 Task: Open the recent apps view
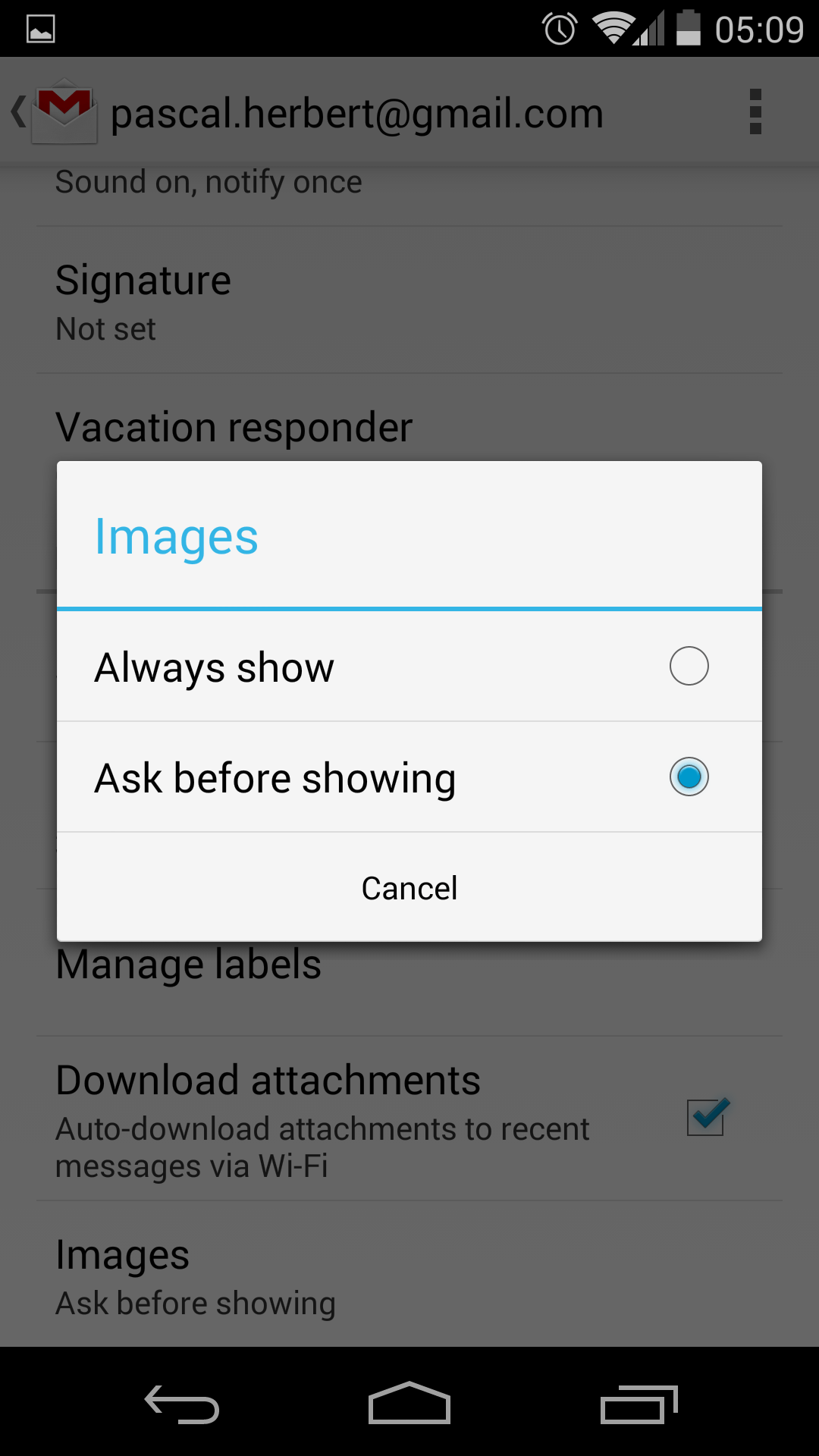[x=638, y=1403]
